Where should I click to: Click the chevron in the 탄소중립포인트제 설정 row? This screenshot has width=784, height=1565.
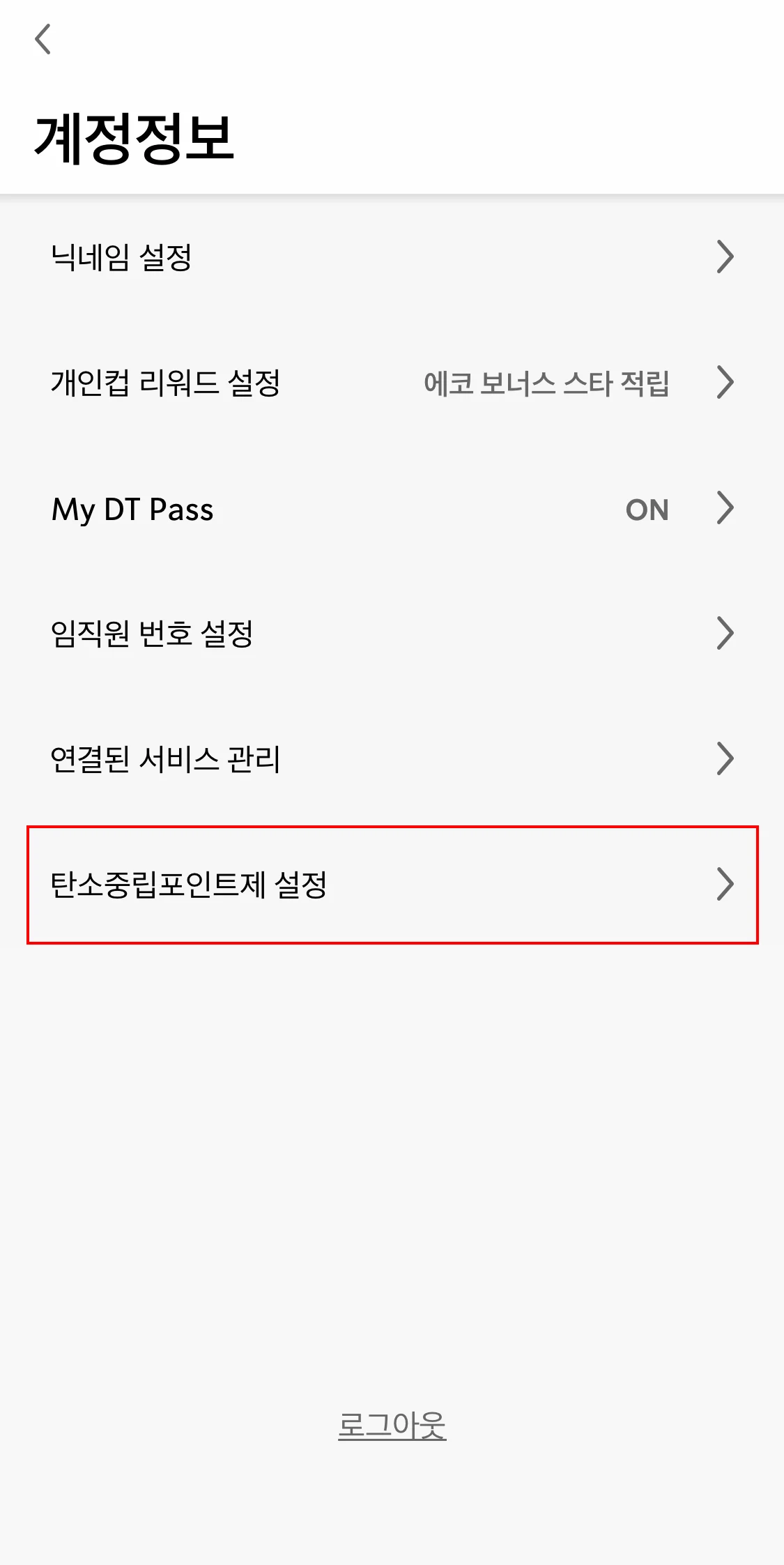(725, 884)
